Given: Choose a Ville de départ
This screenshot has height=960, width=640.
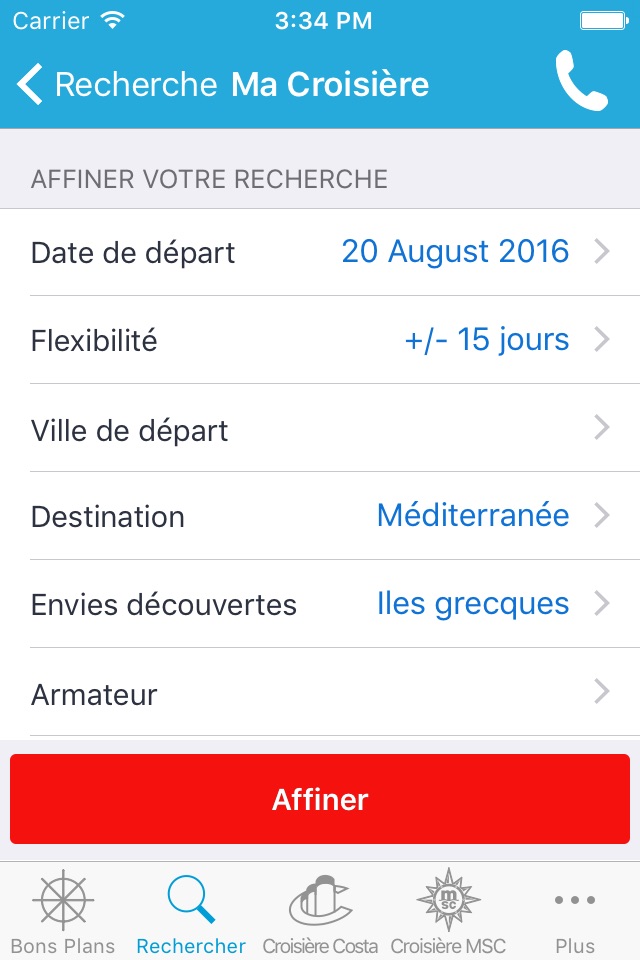Looking at the screenshot, I should click(x=320, y=429).
